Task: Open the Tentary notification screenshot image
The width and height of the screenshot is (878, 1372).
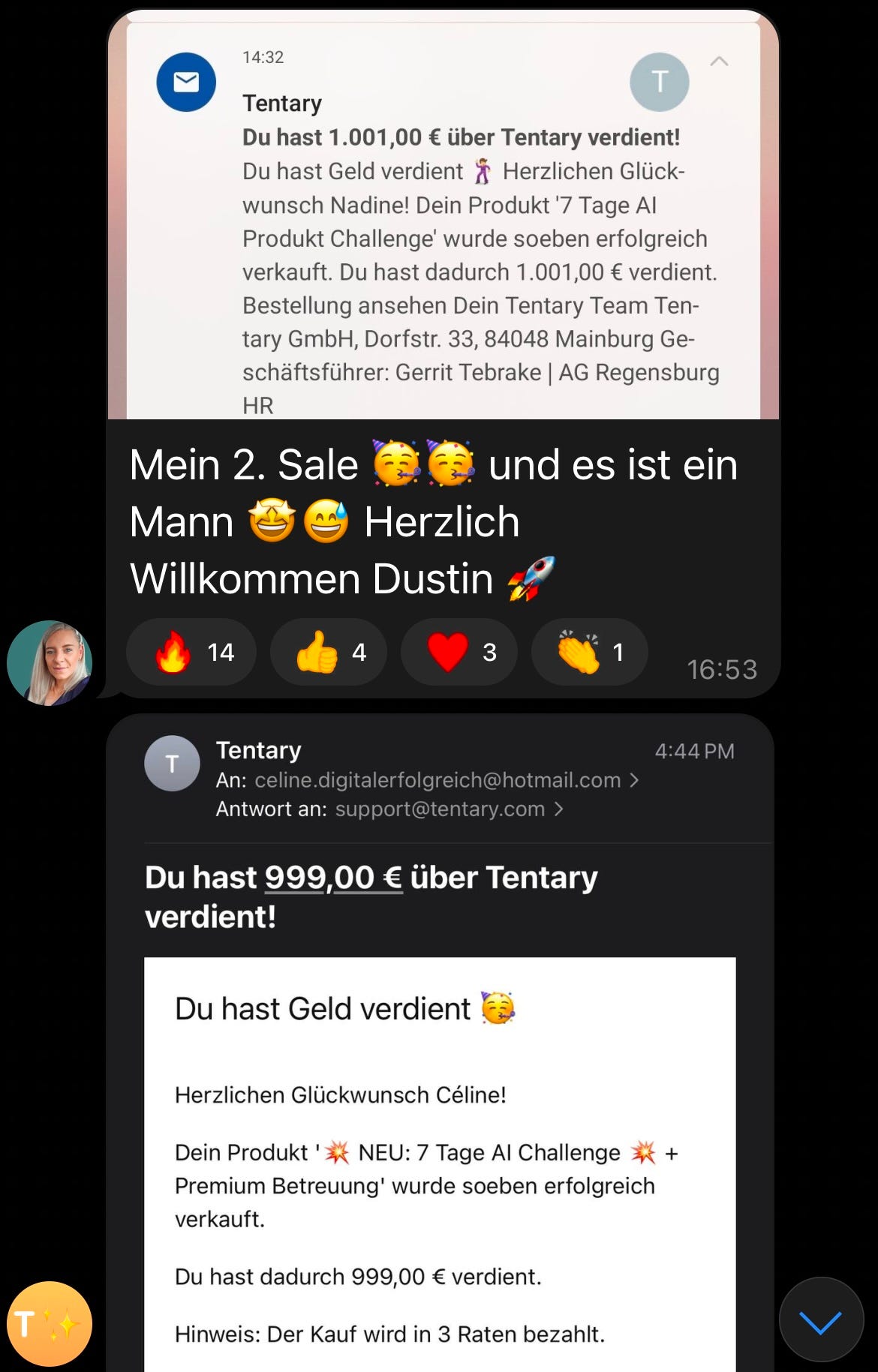Action: 443,218
